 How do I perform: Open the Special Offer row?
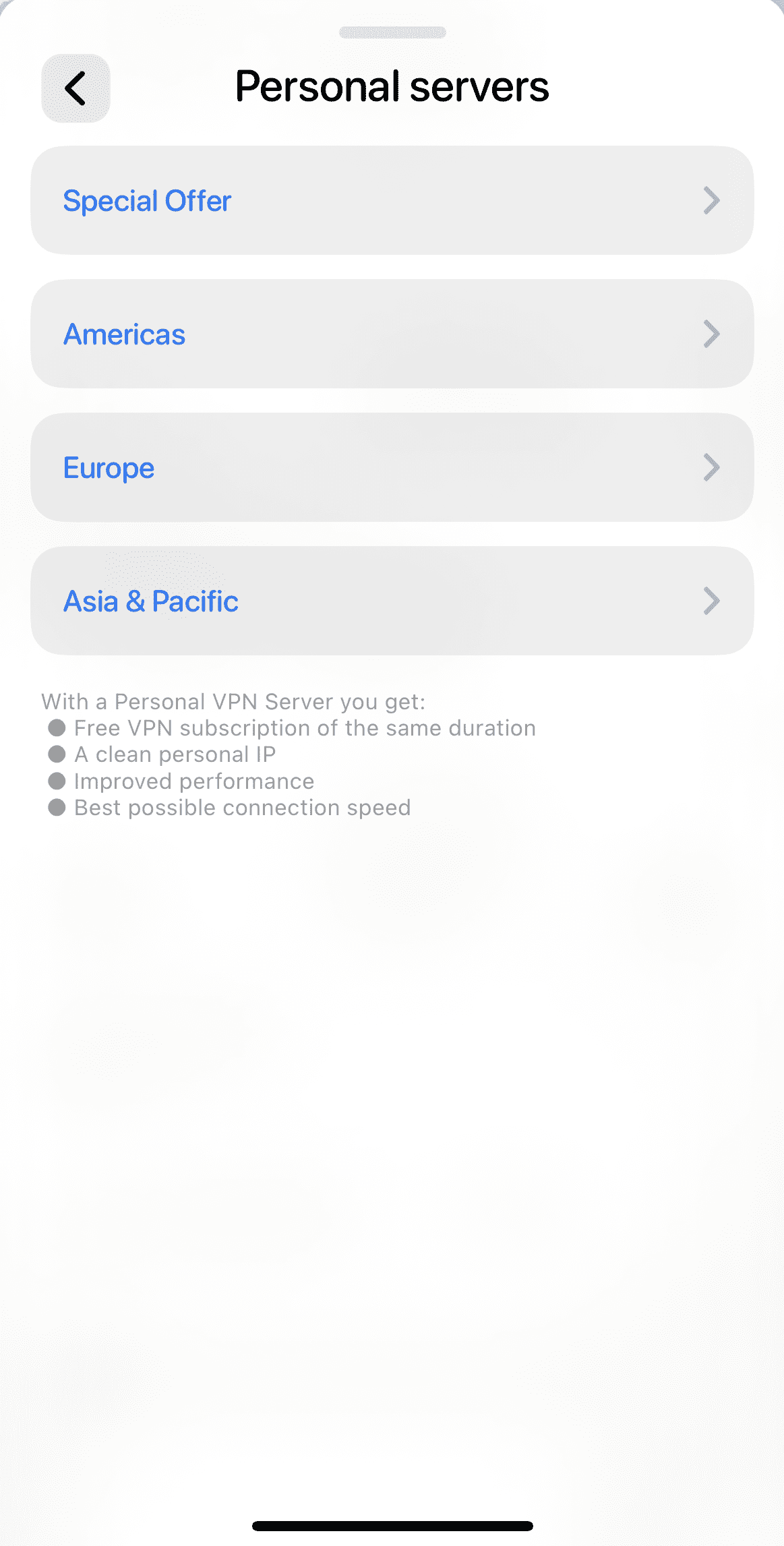(392, 200)
